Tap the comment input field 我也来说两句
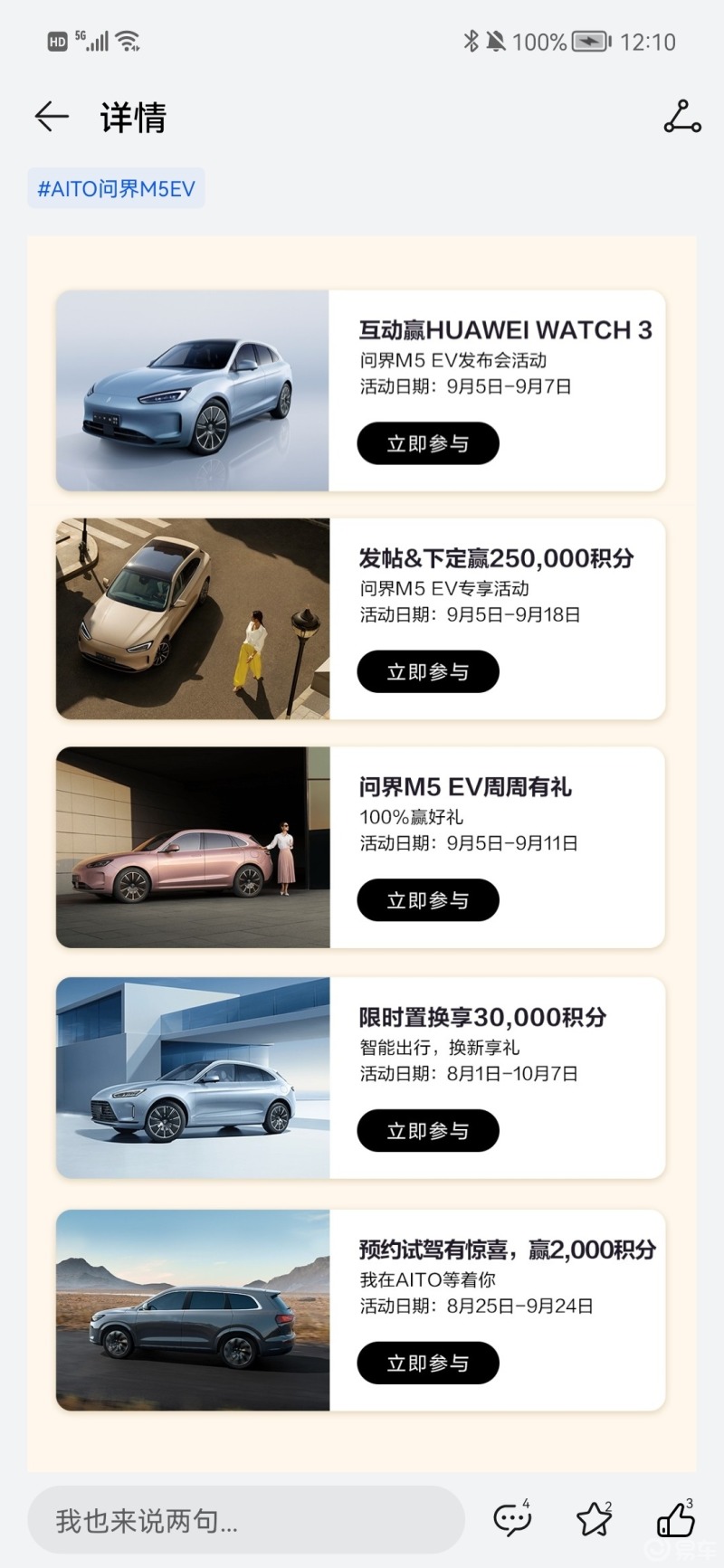Screen dimensions: 724x1568 point(244,1520)
